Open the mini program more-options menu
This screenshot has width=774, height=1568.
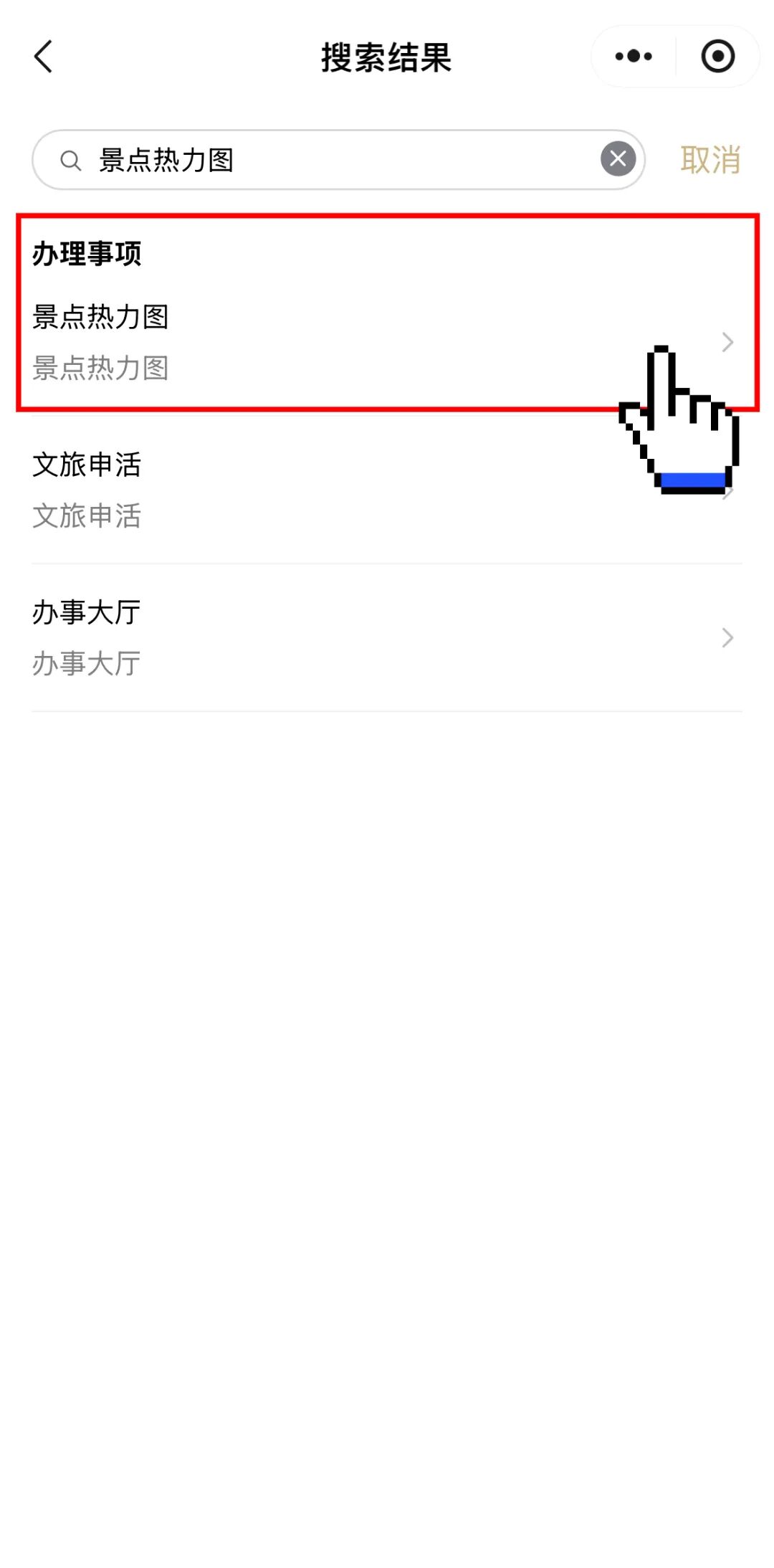pyautogui.click(x=634, y=57)
